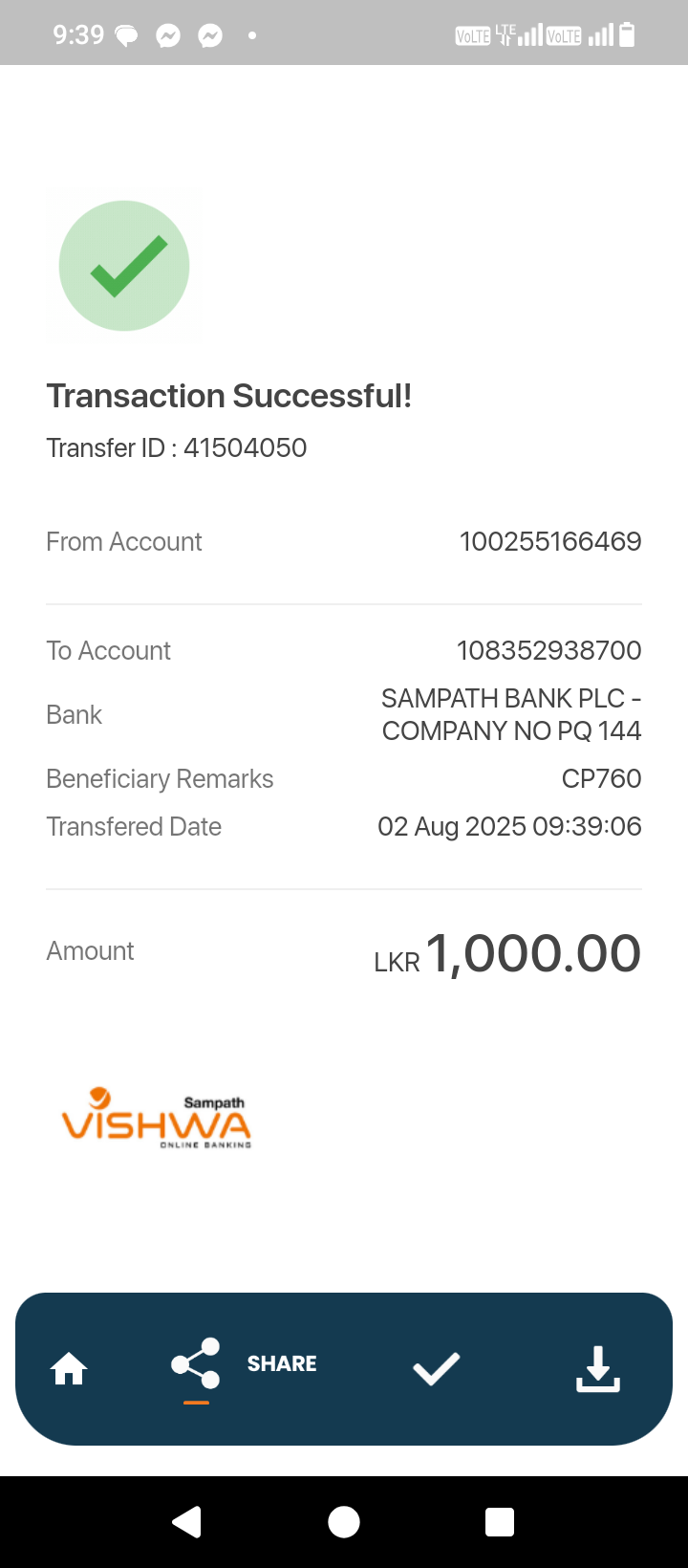Download the transaction receipt
The height and width of the screenshot is (1568, 688).
(x=598, y=1369)
